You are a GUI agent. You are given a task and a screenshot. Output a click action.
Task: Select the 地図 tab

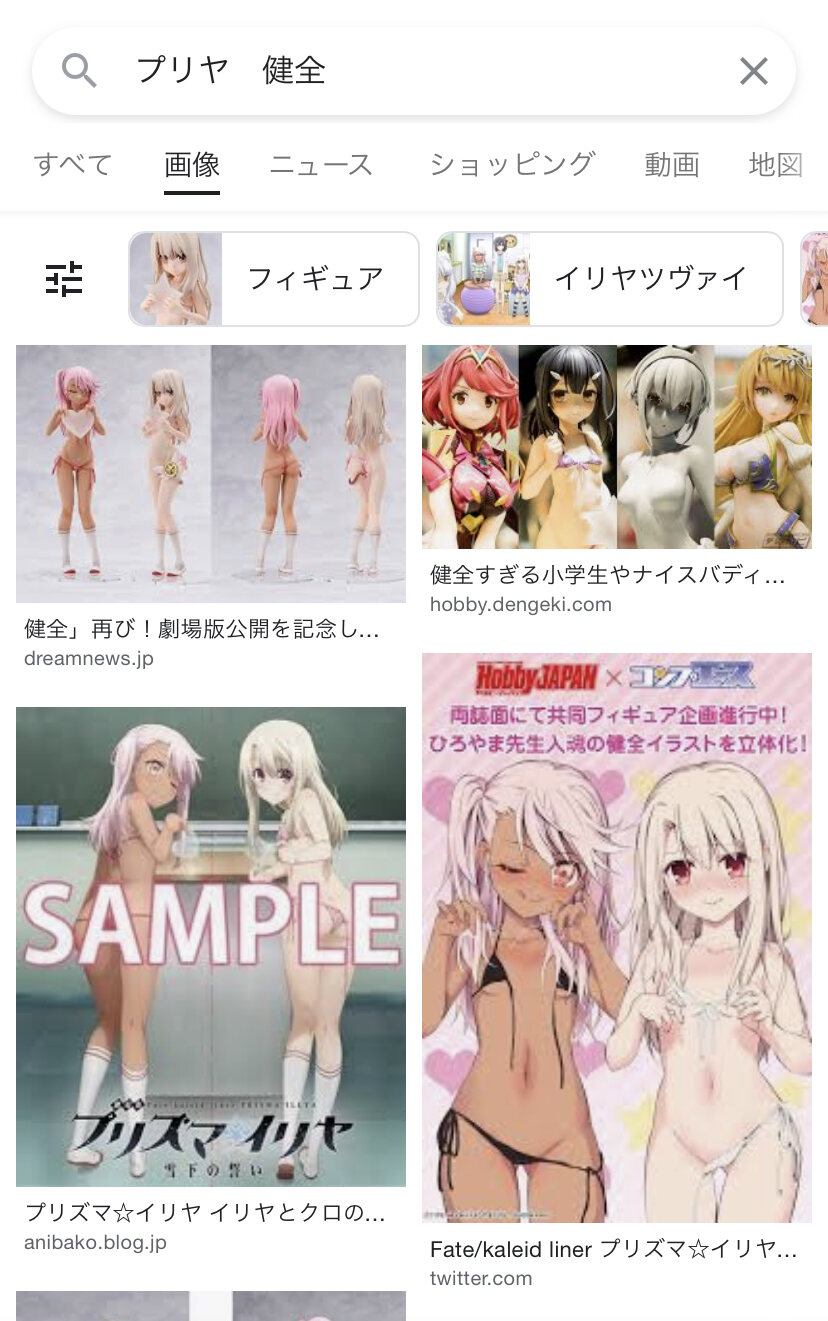[x=776, y=165]
